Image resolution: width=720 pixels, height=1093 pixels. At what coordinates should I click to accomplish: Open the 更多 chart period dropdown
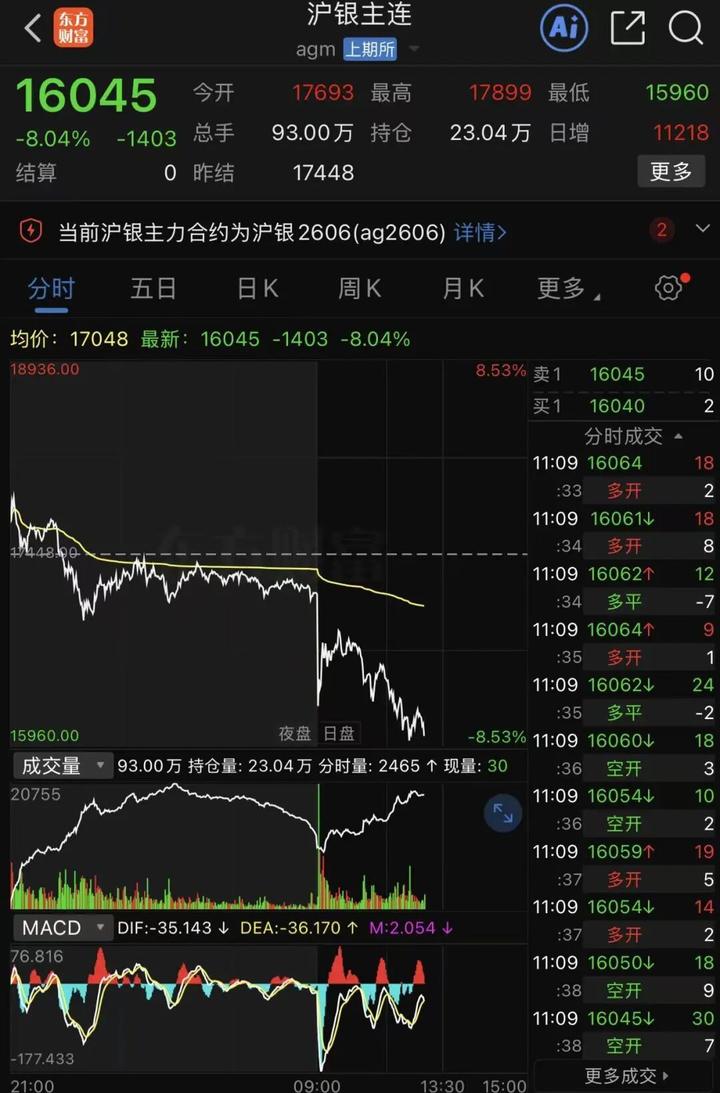click(568, 289)
